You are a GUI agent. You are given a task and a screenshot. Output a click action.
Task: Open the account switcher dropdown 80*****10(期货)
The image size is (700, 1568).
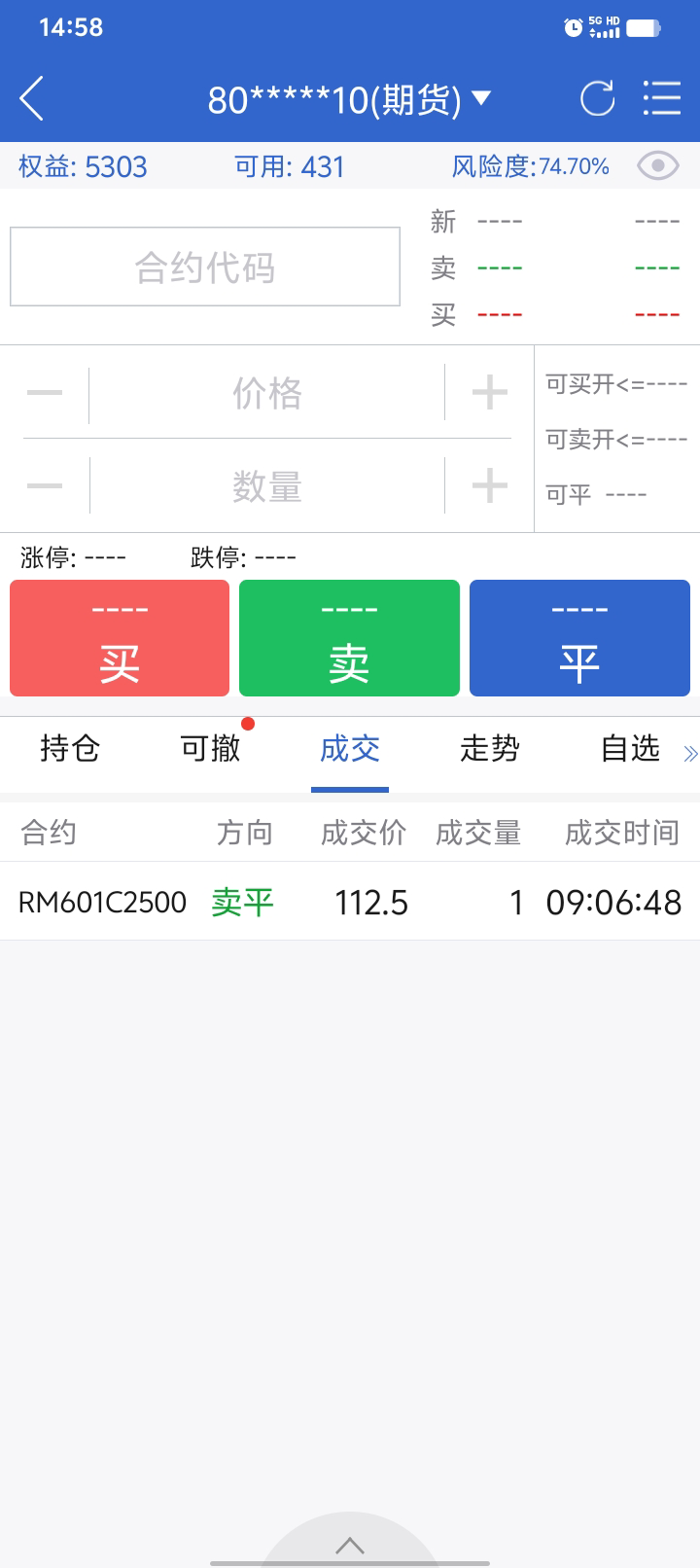click(x=349, y=99)
